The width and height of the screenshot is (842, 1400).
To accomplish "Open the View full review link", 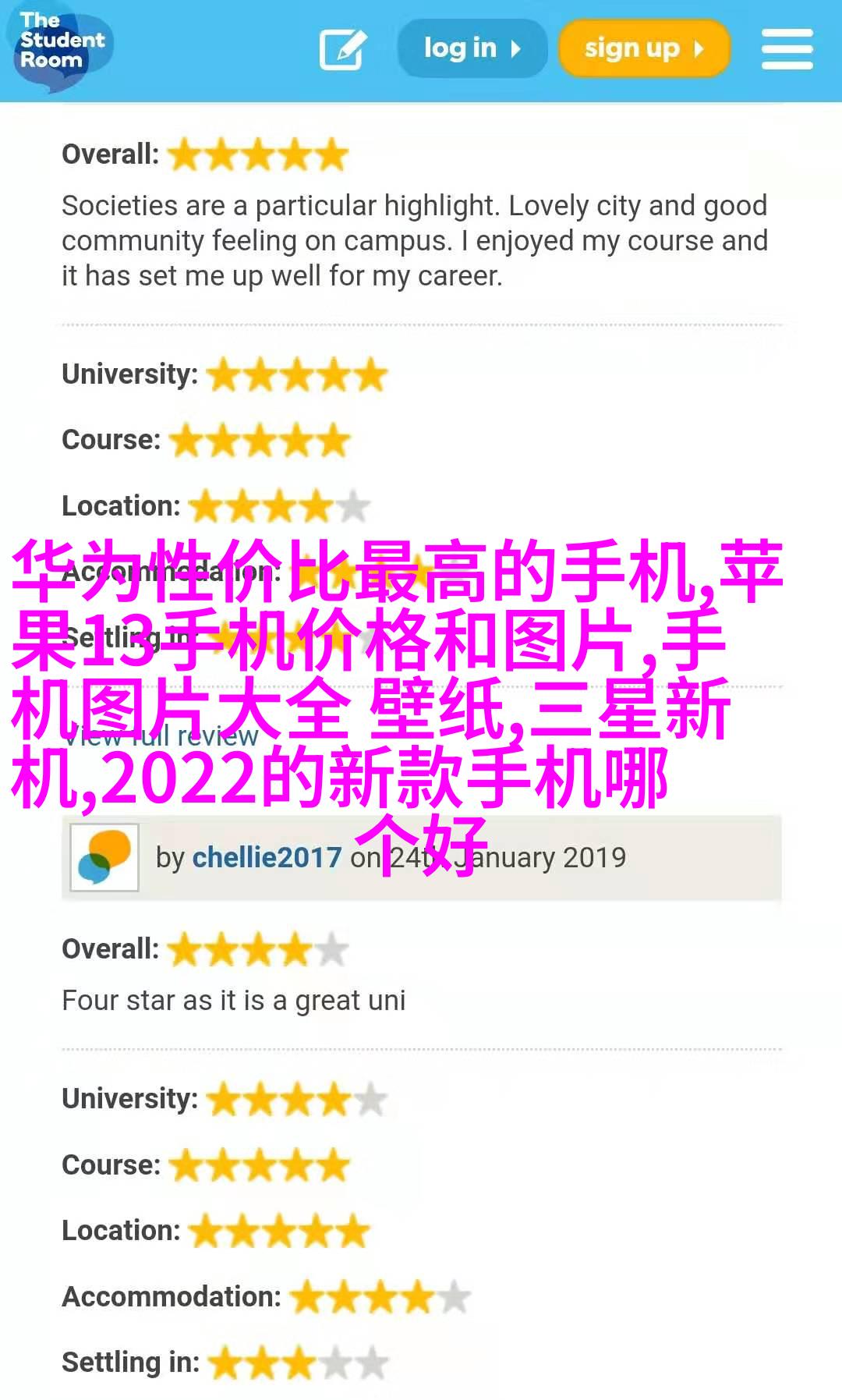I will pos(160,737).
